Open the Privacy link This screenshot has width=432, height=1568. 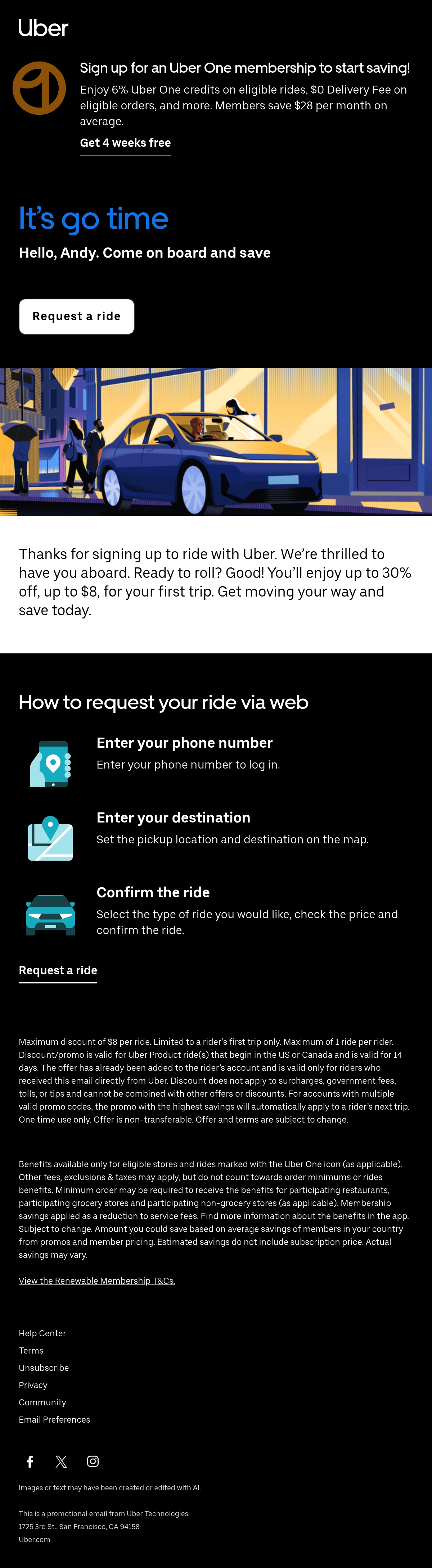click(x=33, y=1385)
